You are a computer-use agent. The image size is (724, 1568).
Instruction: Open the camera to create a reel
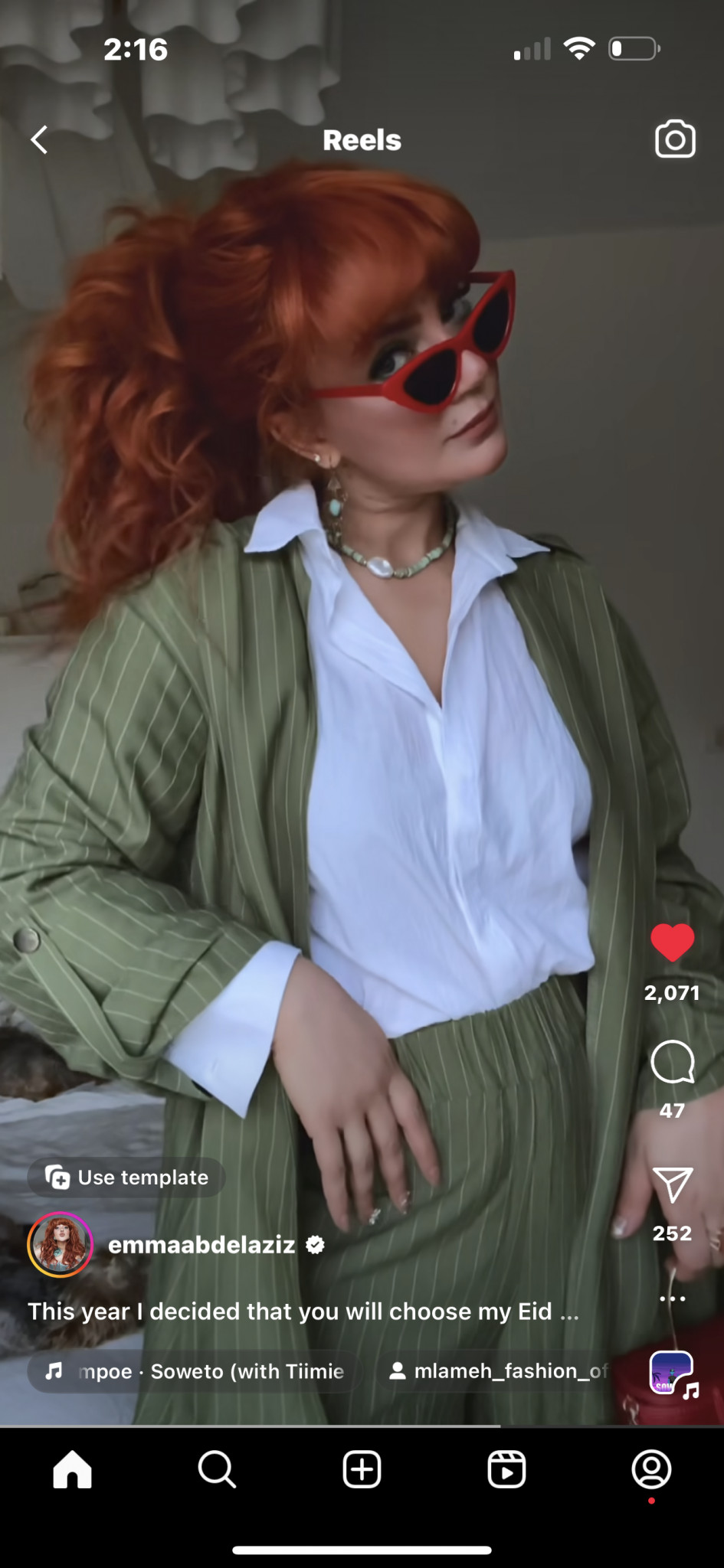tap(675, 139)
